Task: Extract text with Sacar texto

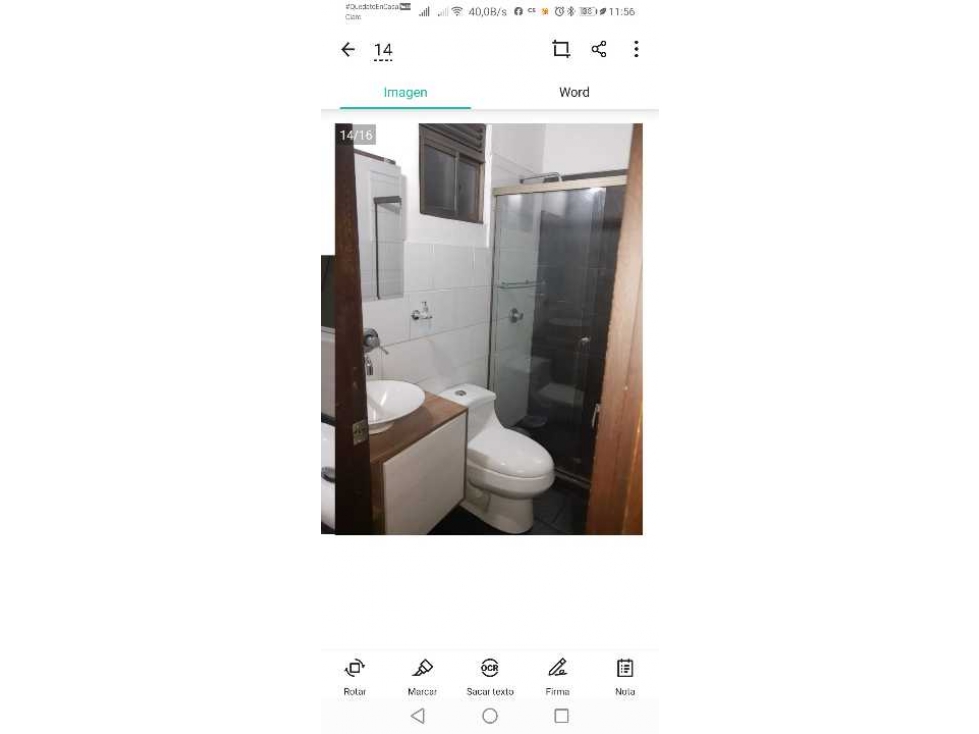Action: pos(490,675)
